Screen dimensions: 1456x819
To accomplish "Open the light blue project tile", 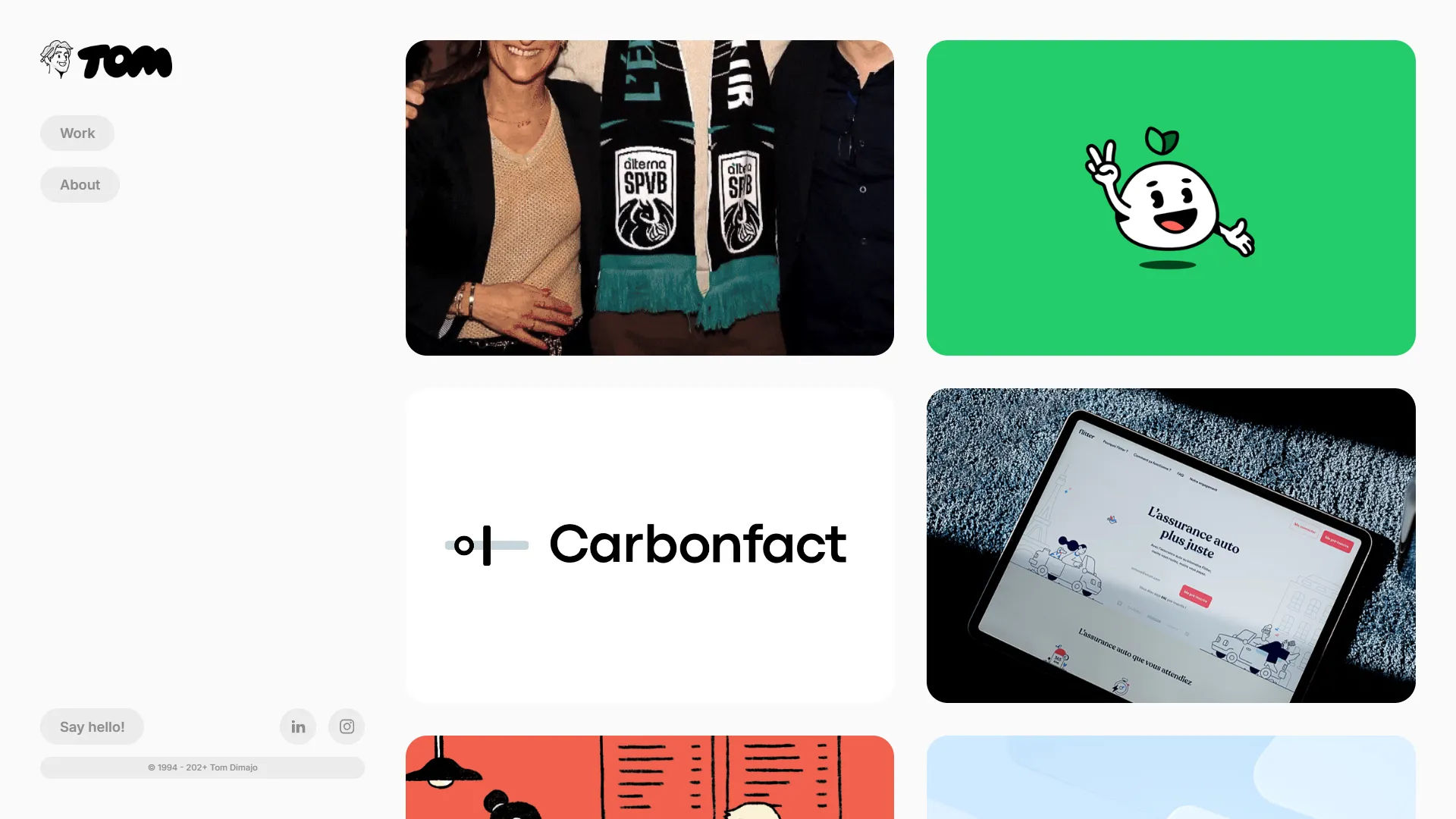I will point(1170,777).
